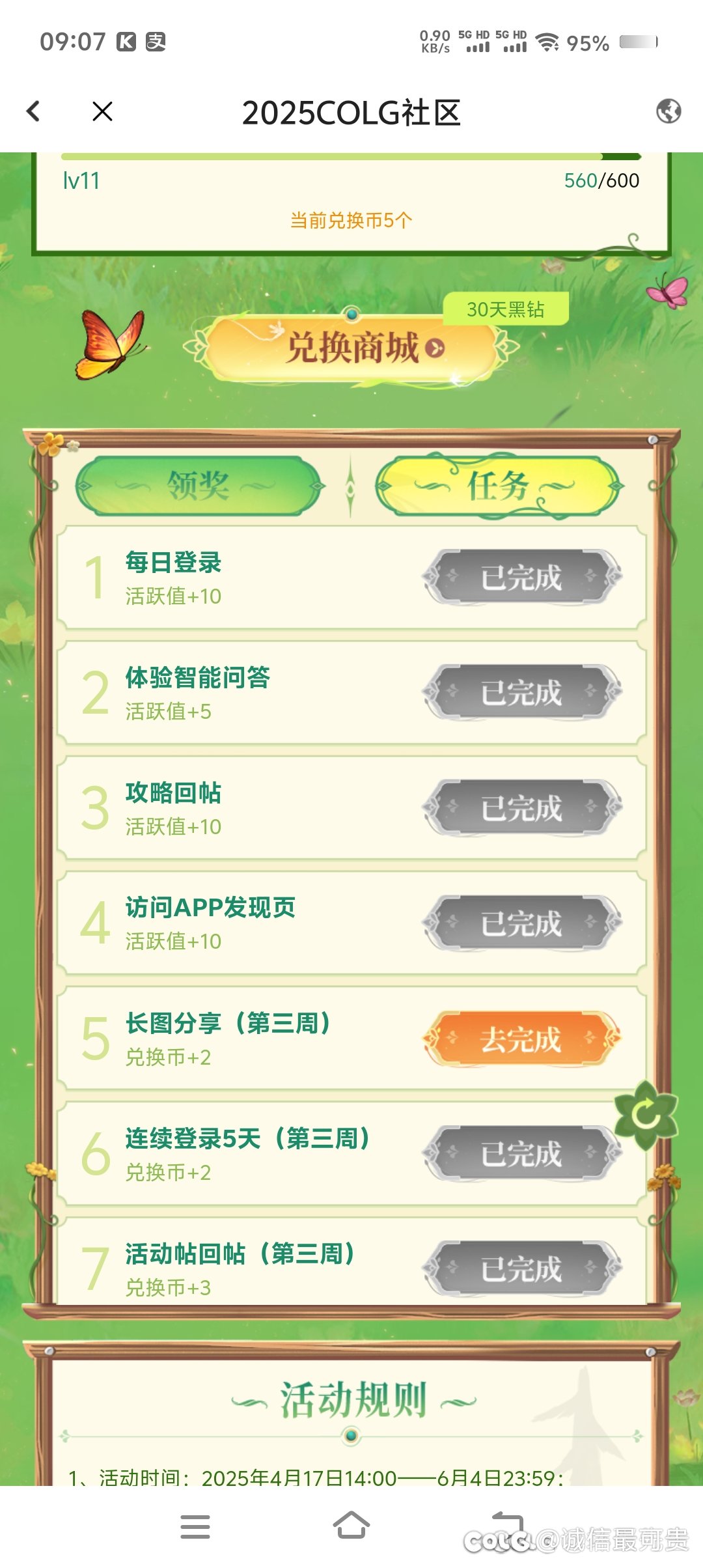
Task: Open the globe icon in the header
Action: pyautogui.click(x=669, y=111)
